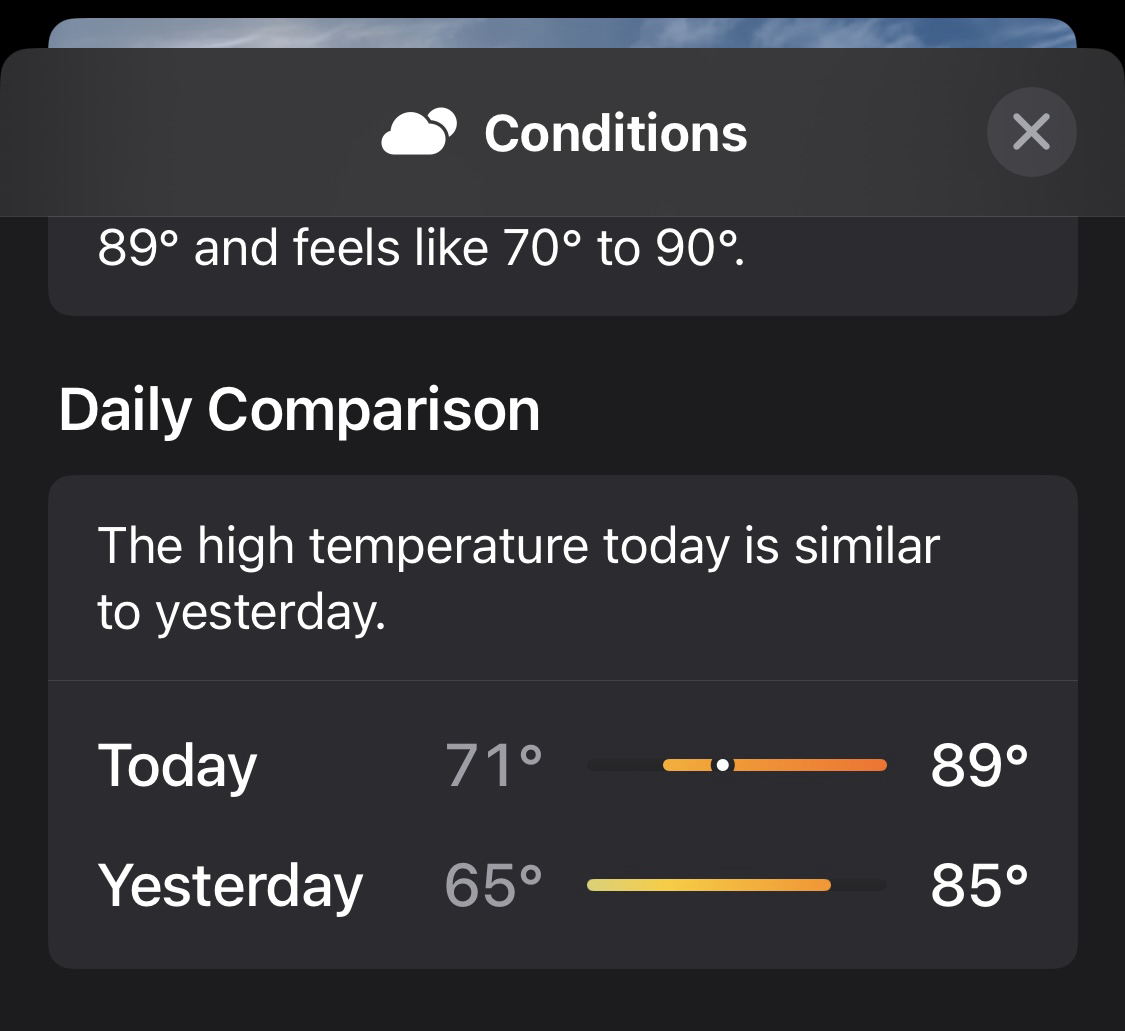Close the Conditions sheet
Viewport: 1125px width, 1031px height.
pos(1031,132)
